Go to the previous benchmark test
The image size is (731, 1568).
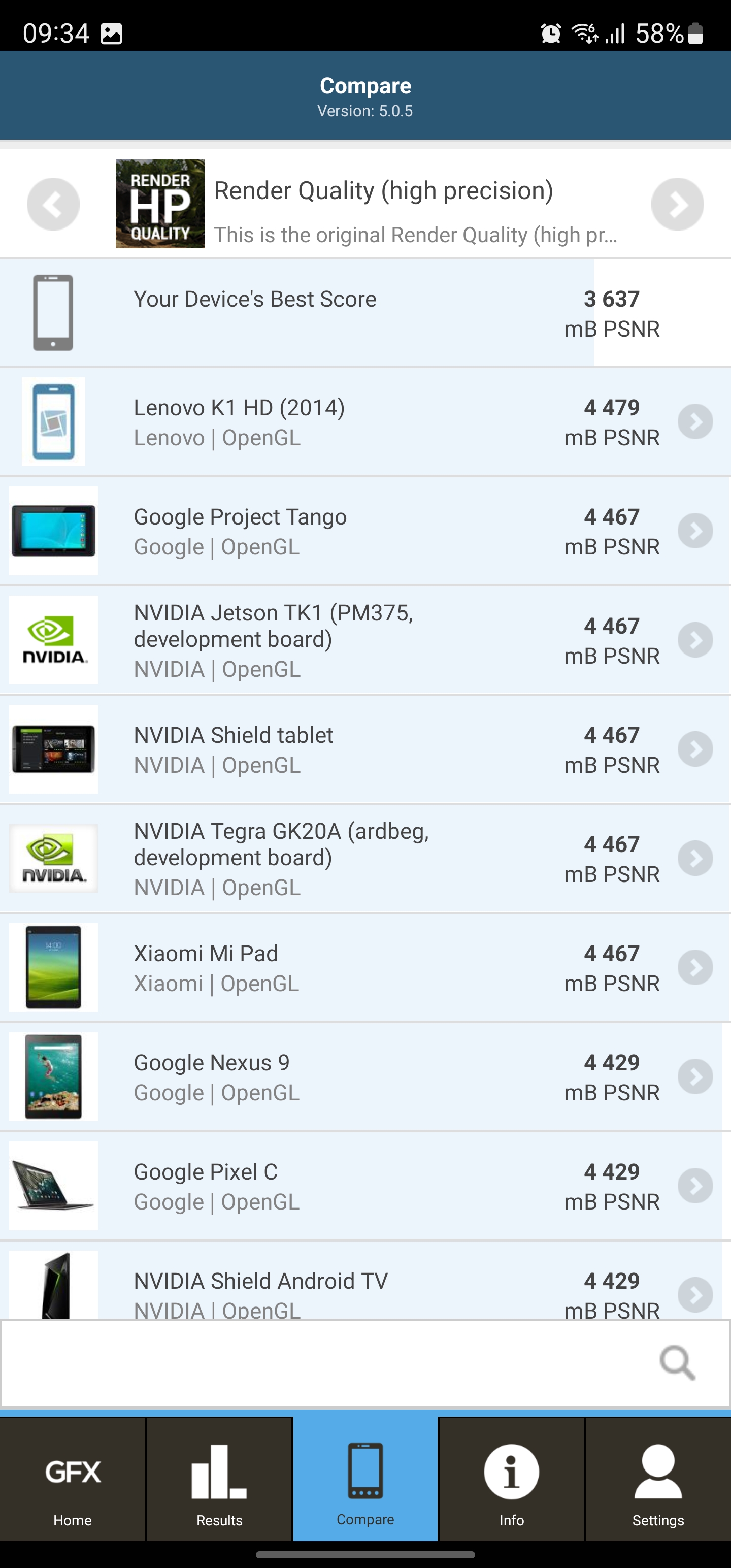[x=53, y=204]
